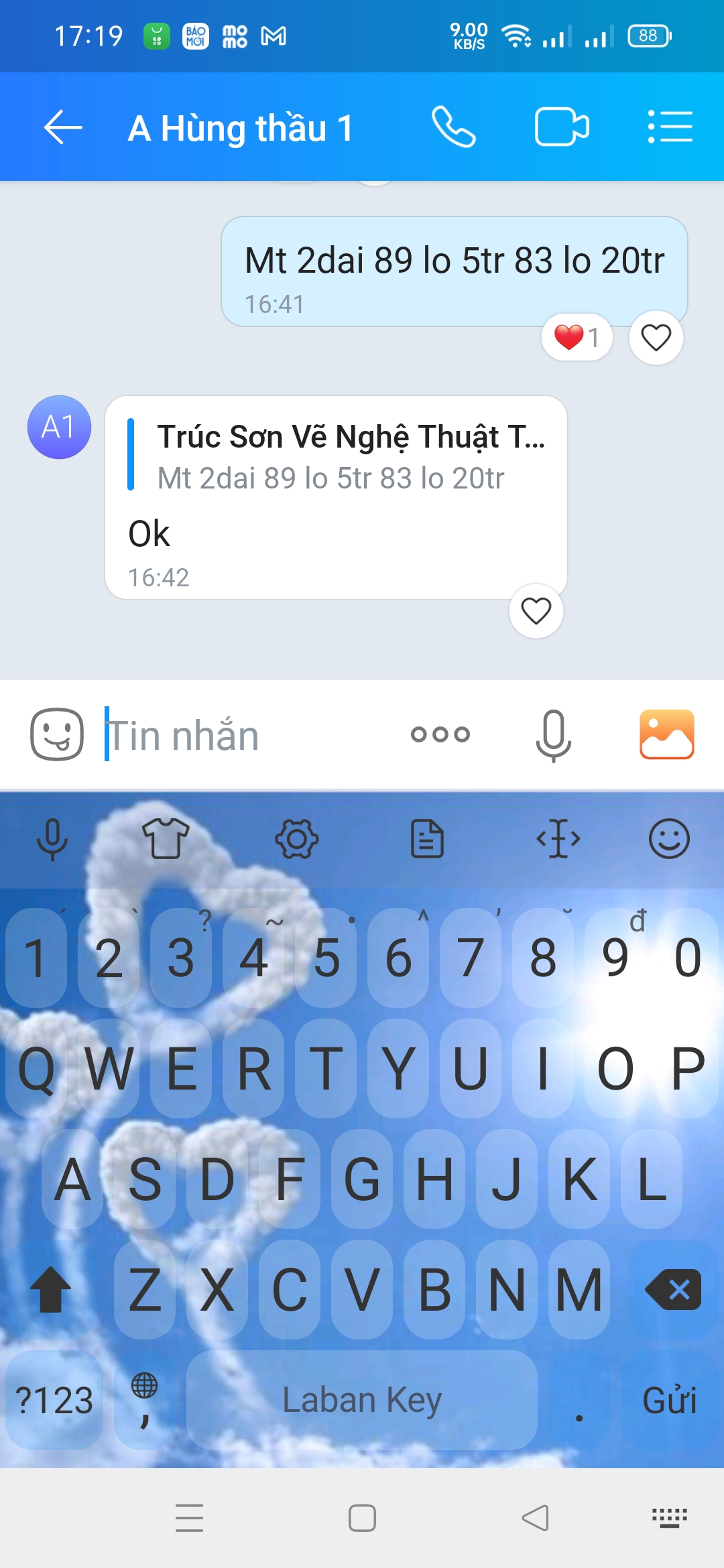View the heart reaction count on sent message
This screenshot has width=724, height=1568.
(x=577, y=337)
